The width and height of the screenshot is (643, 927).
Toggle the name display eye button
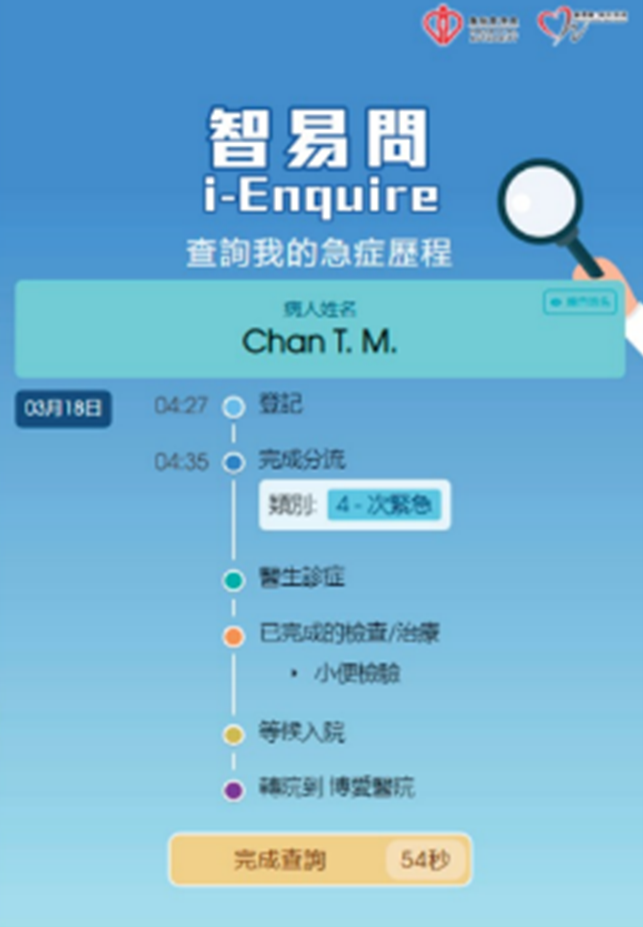tap(579, 303)
